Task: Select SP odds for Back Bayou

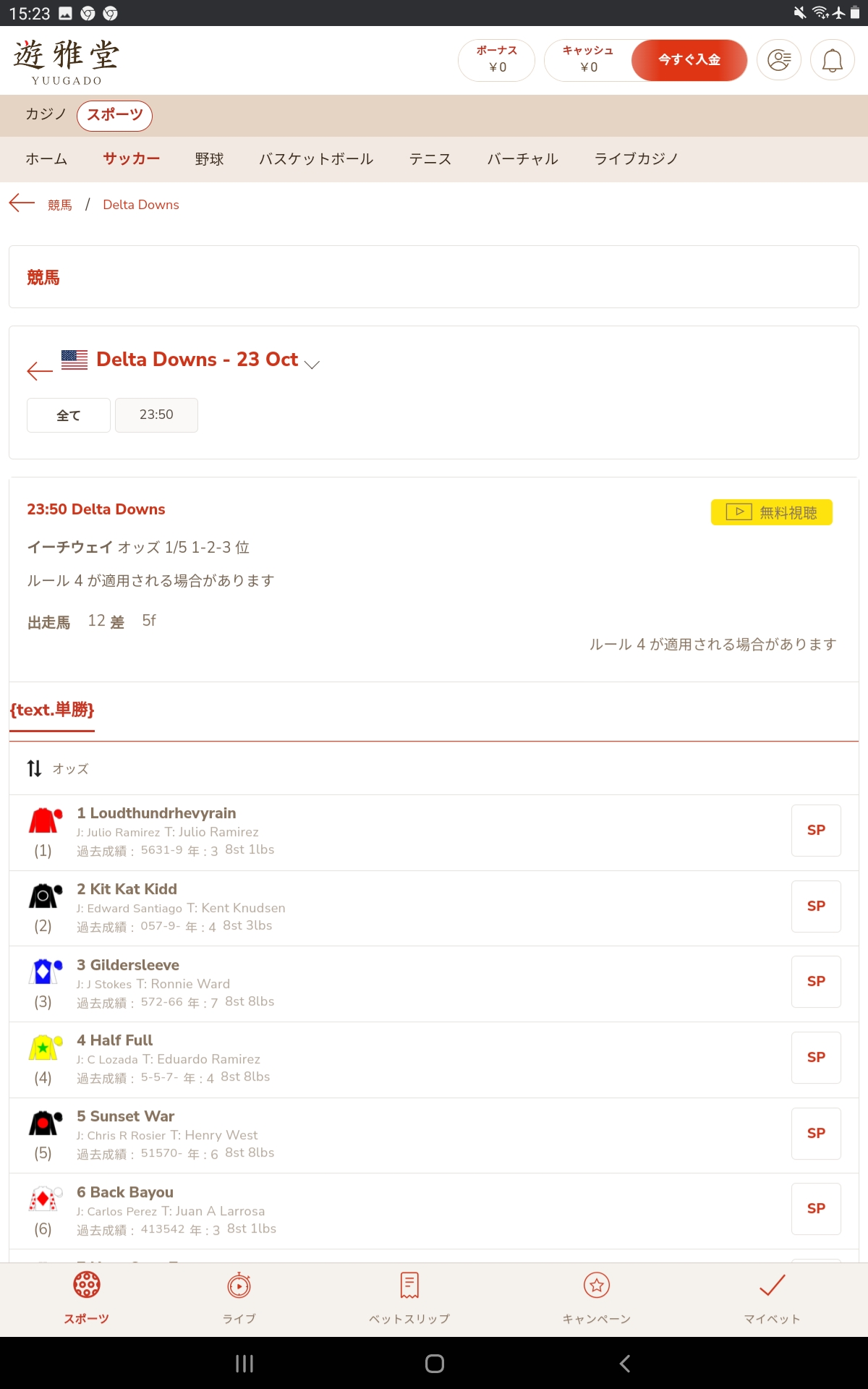Action: 816,1209
